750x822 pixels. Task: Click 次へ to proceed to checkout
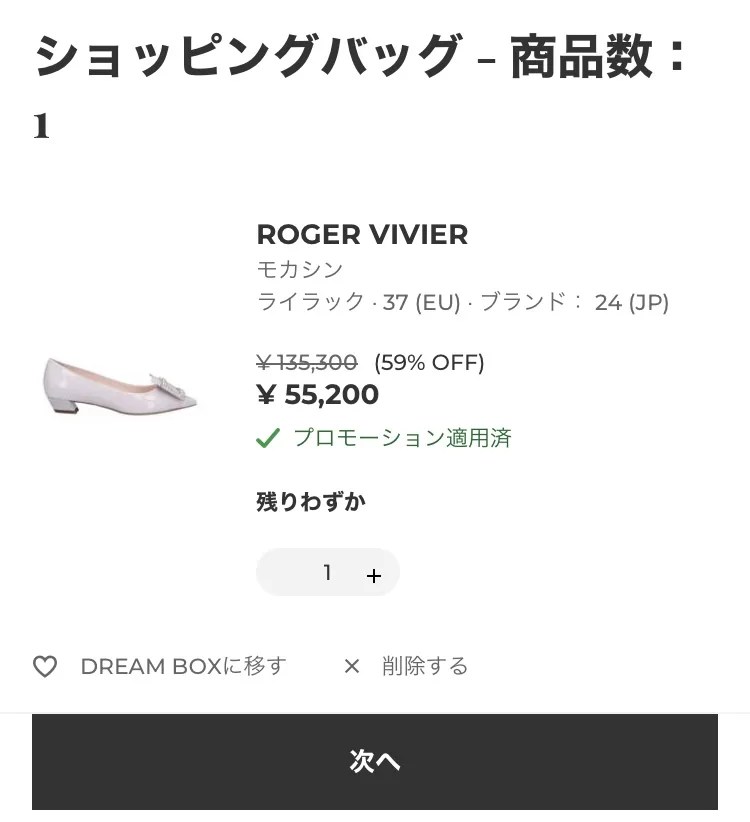(x=374, y=761)
